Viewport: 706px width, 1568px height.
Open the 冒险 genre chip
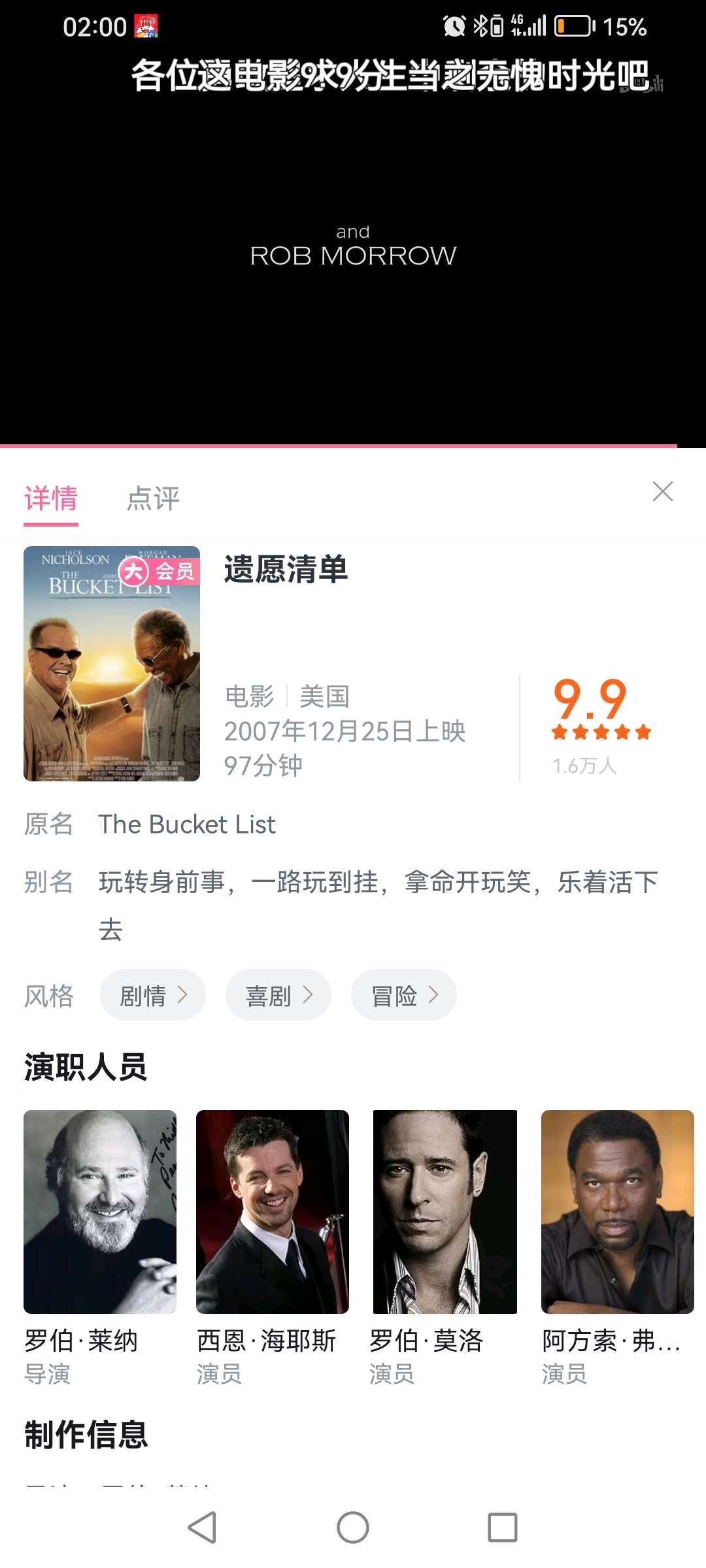point(403,995)
